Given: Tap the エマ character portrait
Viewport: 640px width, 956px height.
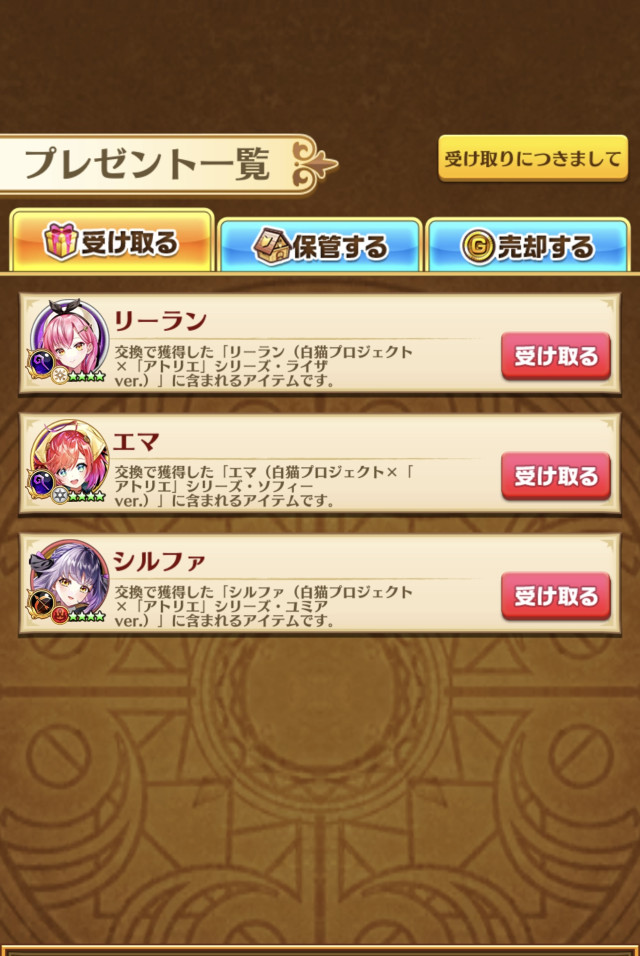Looking at the screenshot, I should pyautogui.click(x=69, y=461).
